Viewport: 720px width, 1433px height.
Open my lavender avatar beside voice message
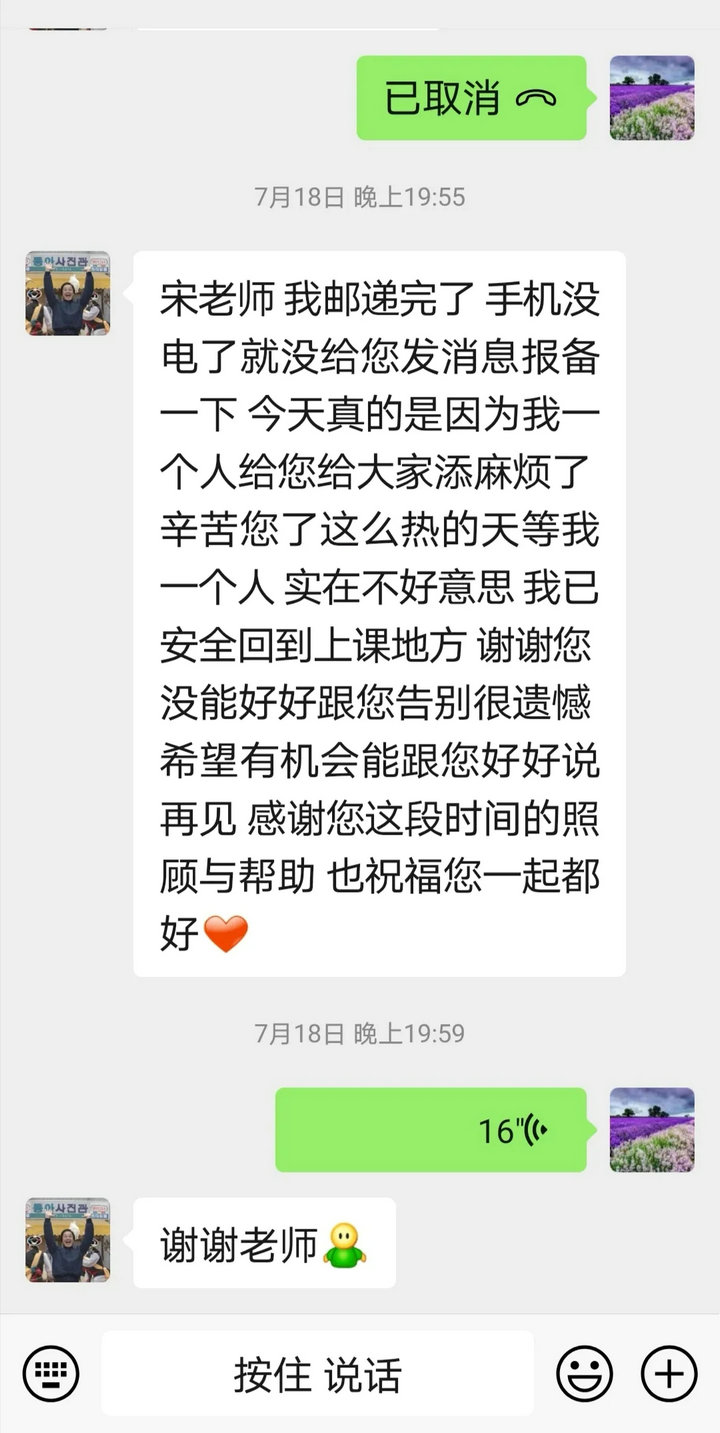(x=652, y=1130)
